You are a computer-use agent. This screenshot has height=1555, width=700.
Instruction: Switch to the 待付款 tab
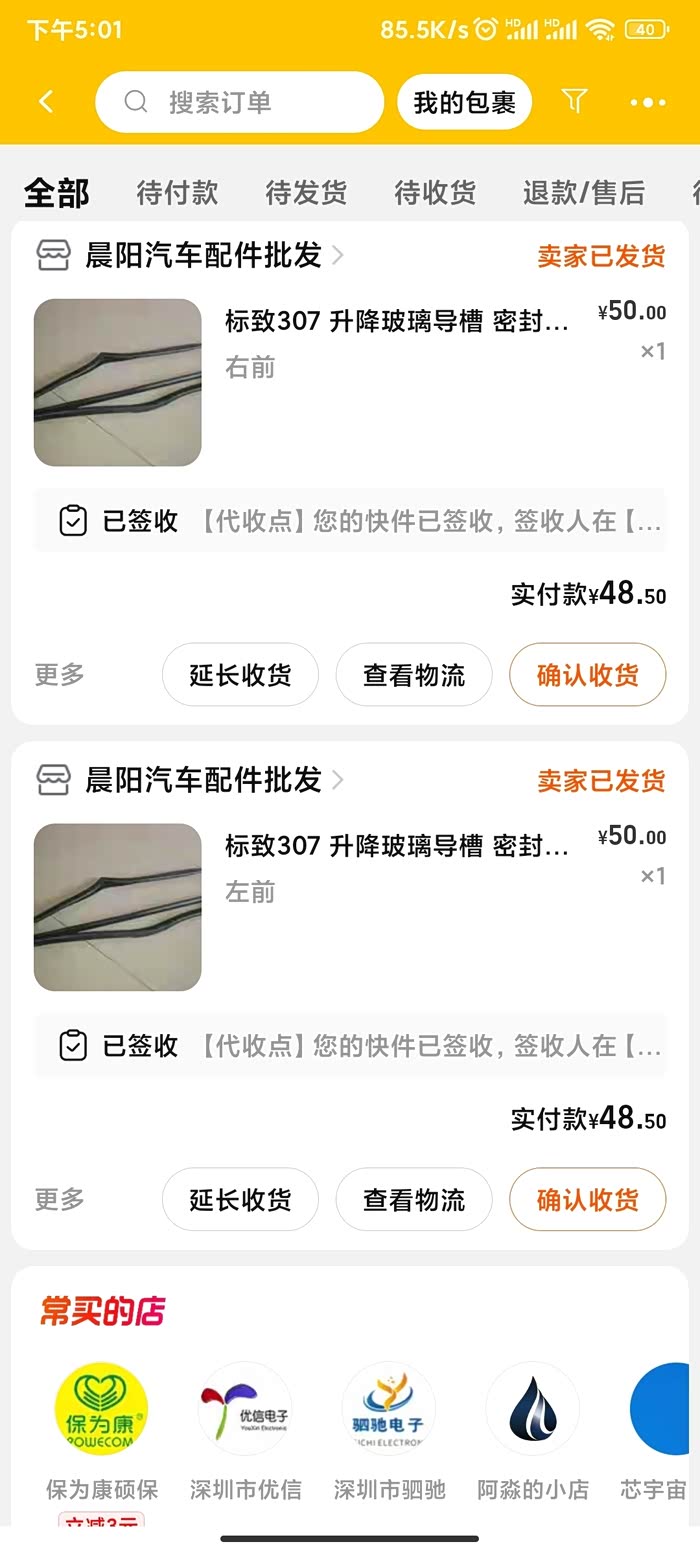point(177,192)
